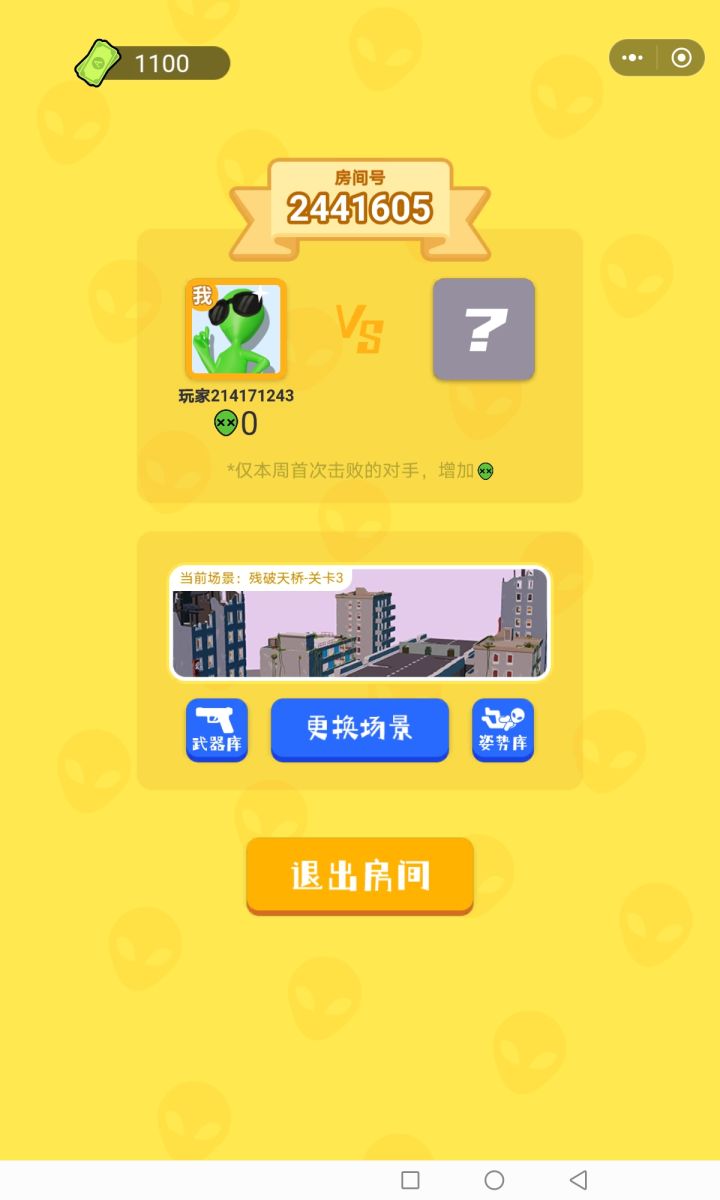This screenshot has height=1200, width=720.
Task: Open the mini-program more options dots menu
Action: 631,58
